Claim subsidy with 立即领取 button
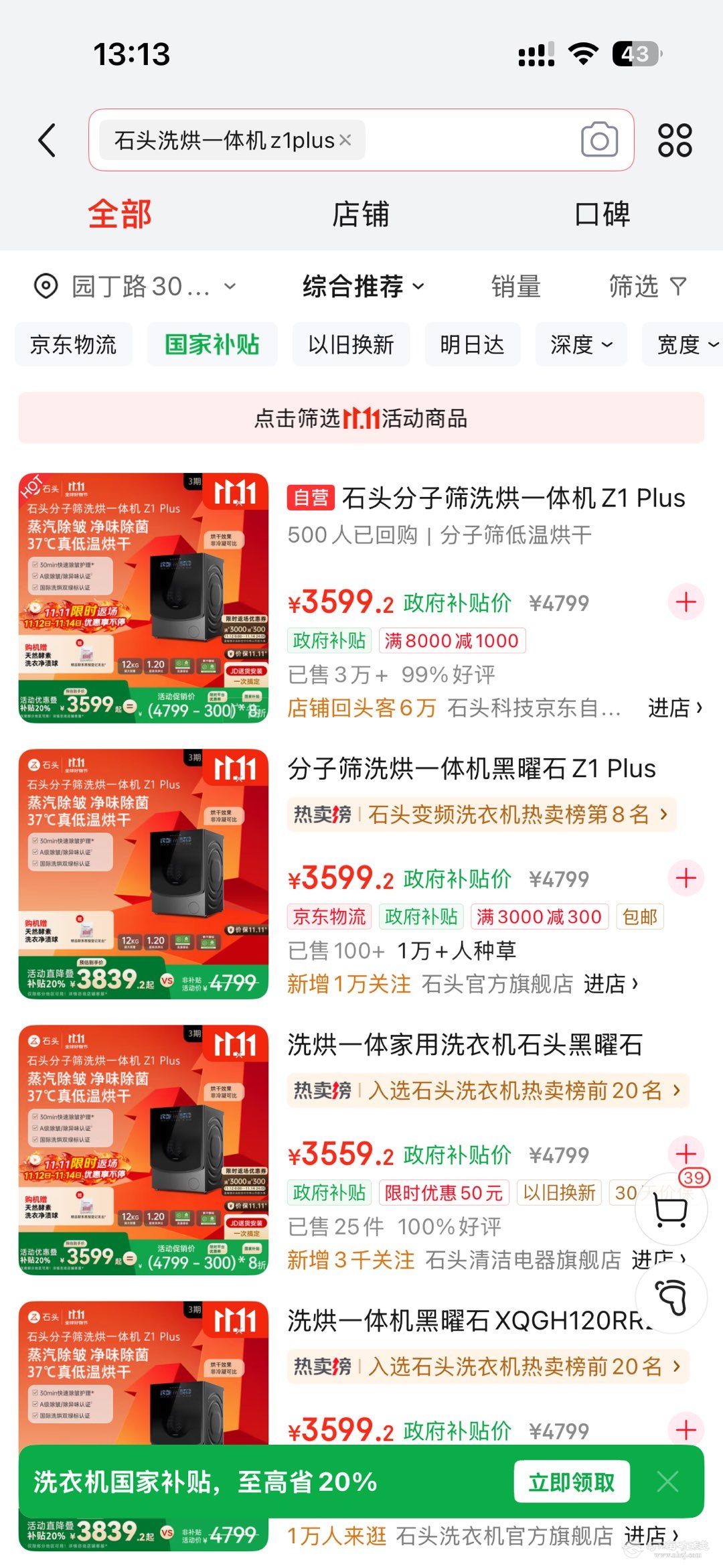This screenshot has height=1568, width=723. point(572,1482)
